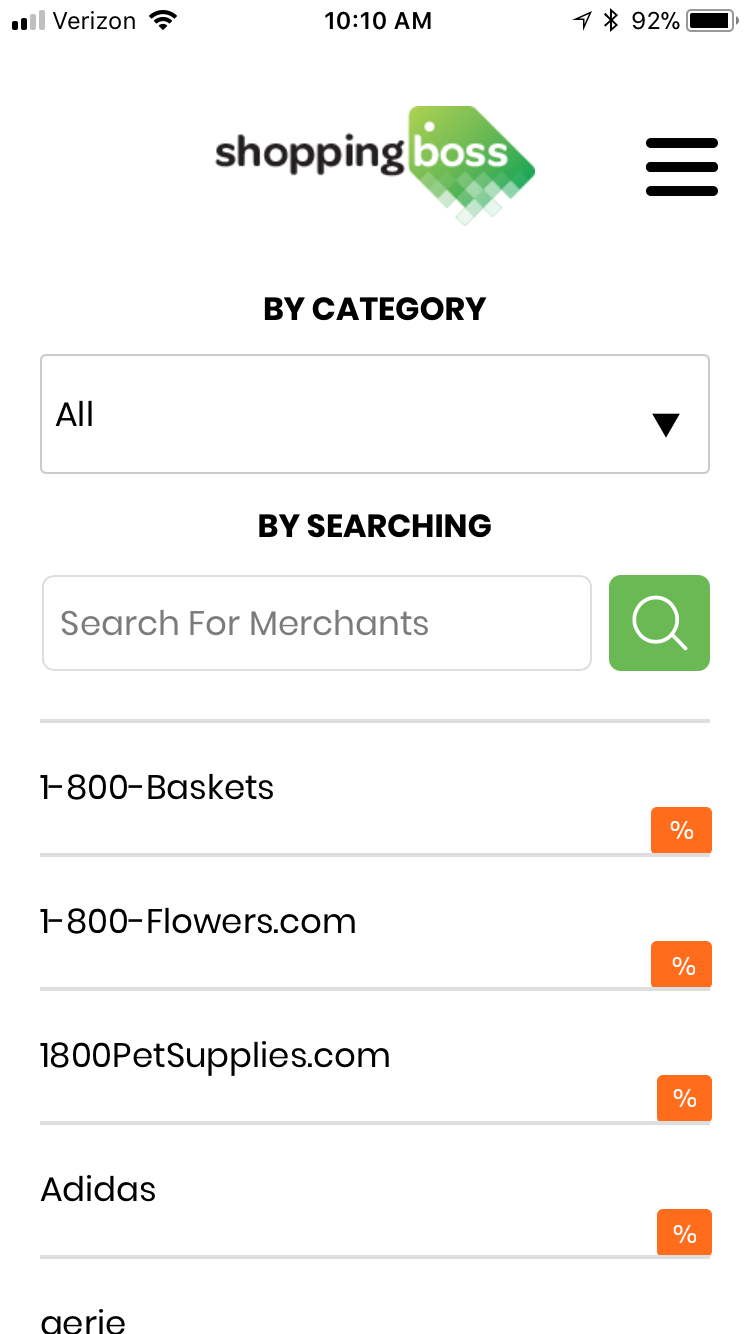
Task: Tap the percent badge for 1-800-Baskets
Action: click(681, 830)
